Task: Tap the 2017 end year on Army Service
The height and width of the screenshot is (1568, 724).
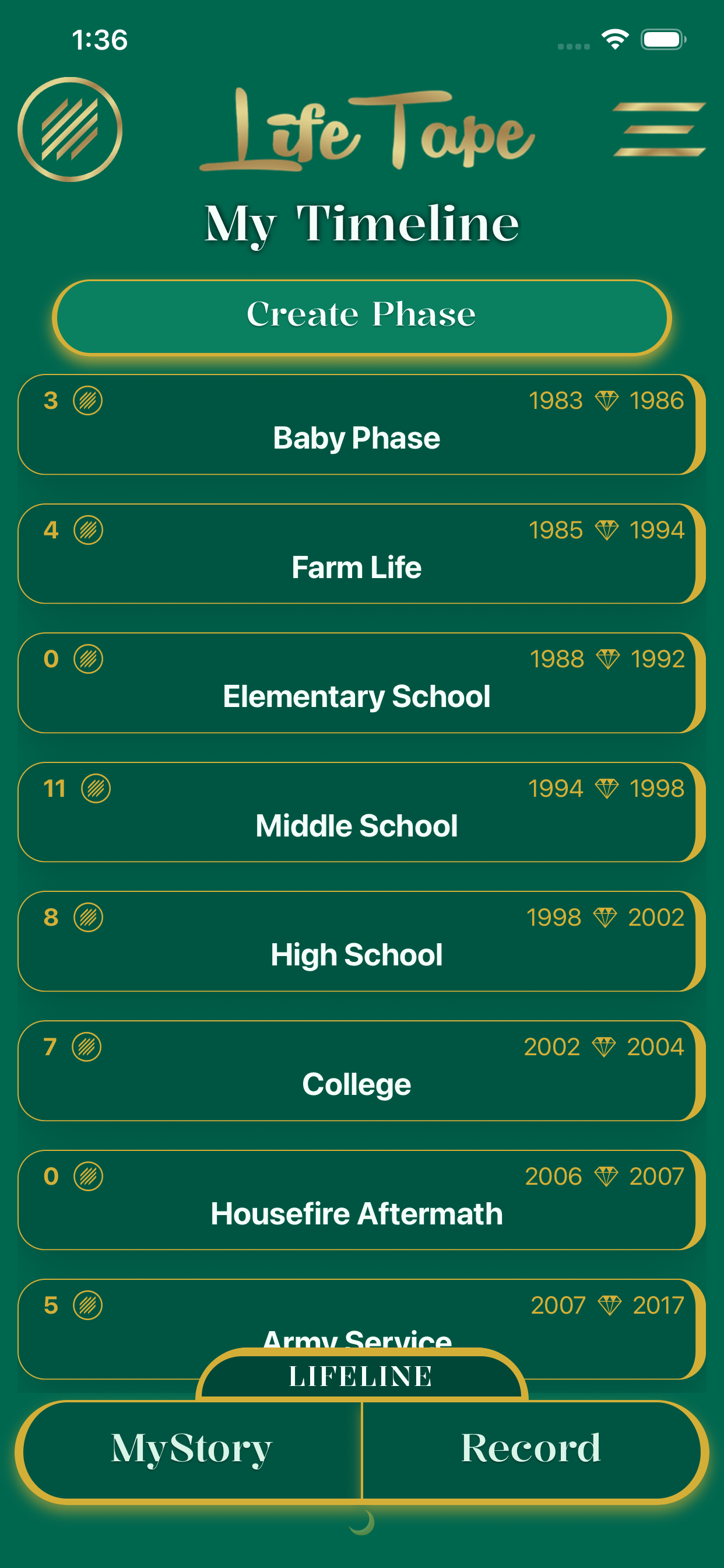Action: click(x=660, y=1304)
